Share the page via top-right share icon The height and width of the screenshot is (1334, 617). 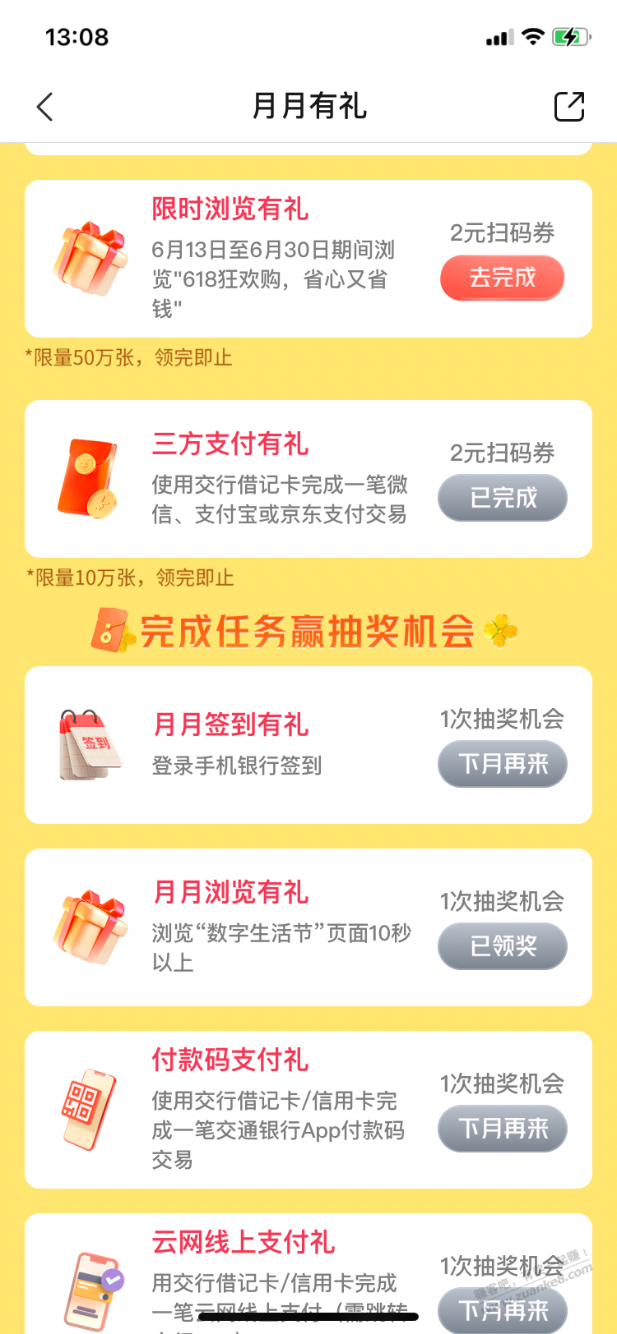[569, 107]
